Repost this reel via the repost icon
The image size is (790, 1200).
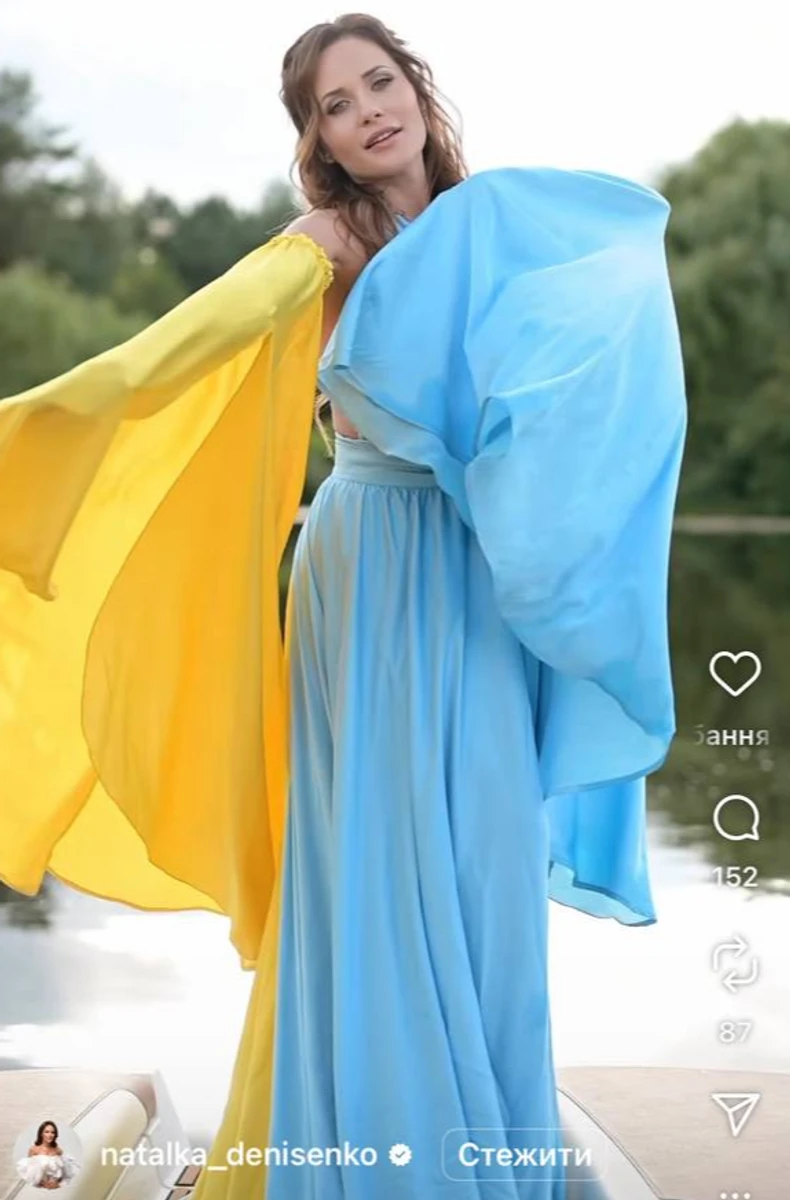[x=735, y=963]
